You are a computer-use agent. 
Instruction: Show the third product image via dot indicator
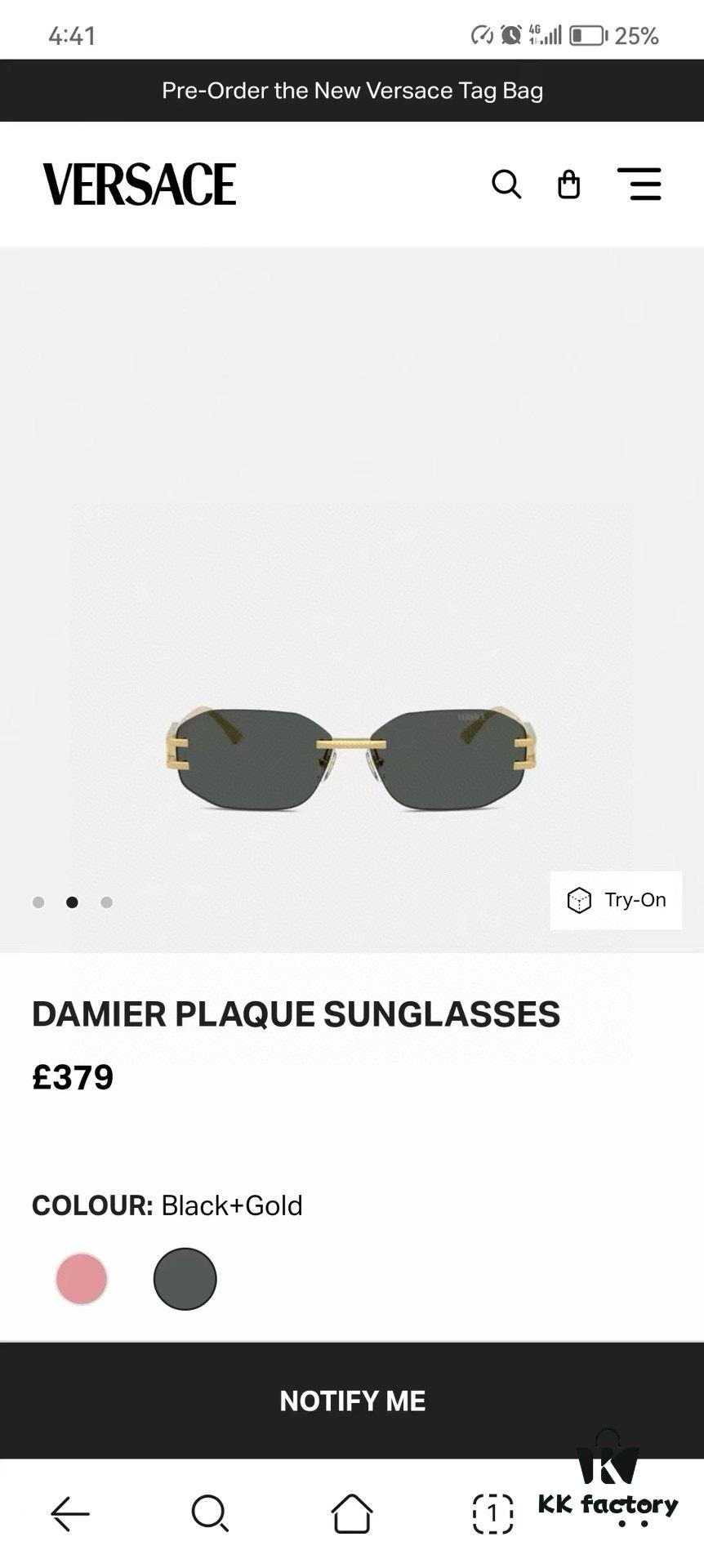[106, 902]
